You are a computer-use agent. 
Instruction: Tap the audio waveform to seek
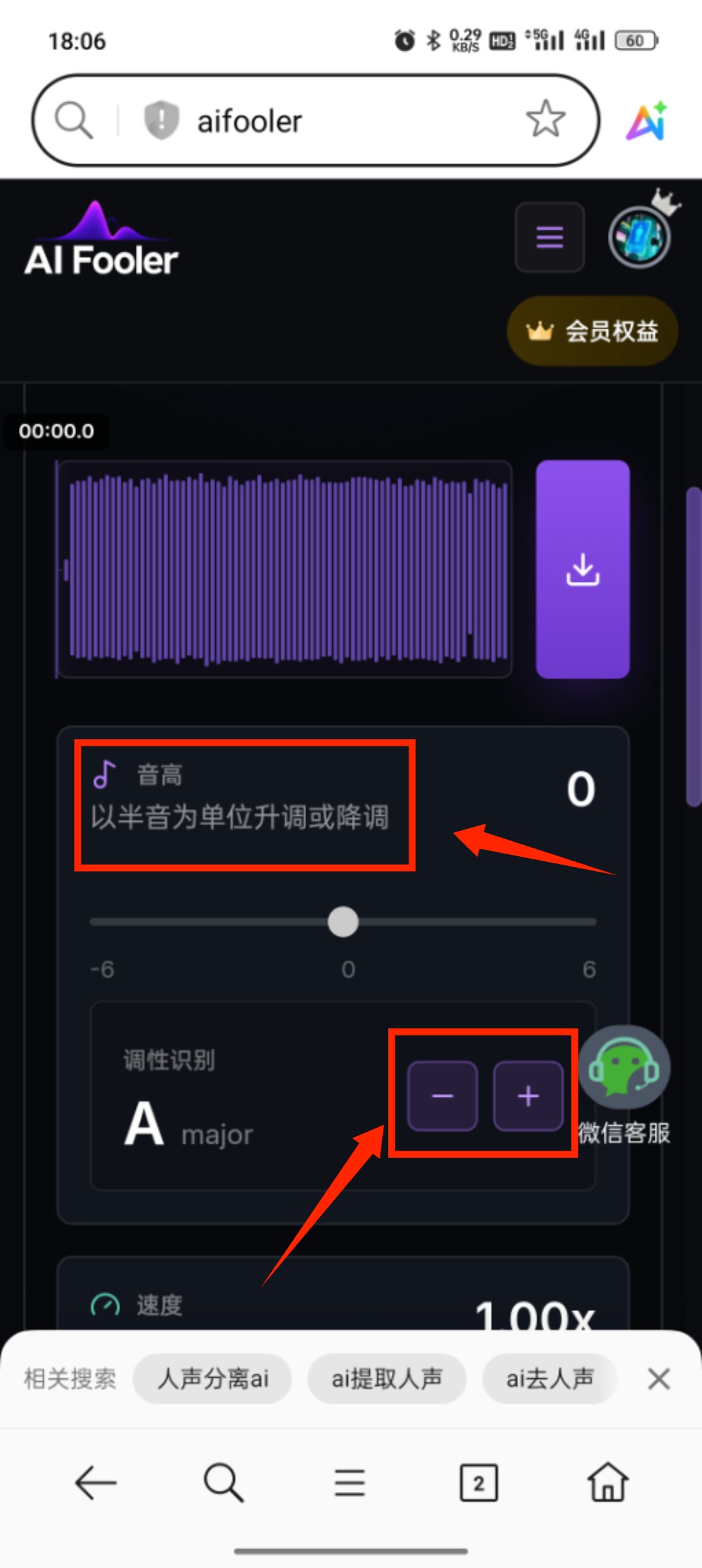point(284,569)
